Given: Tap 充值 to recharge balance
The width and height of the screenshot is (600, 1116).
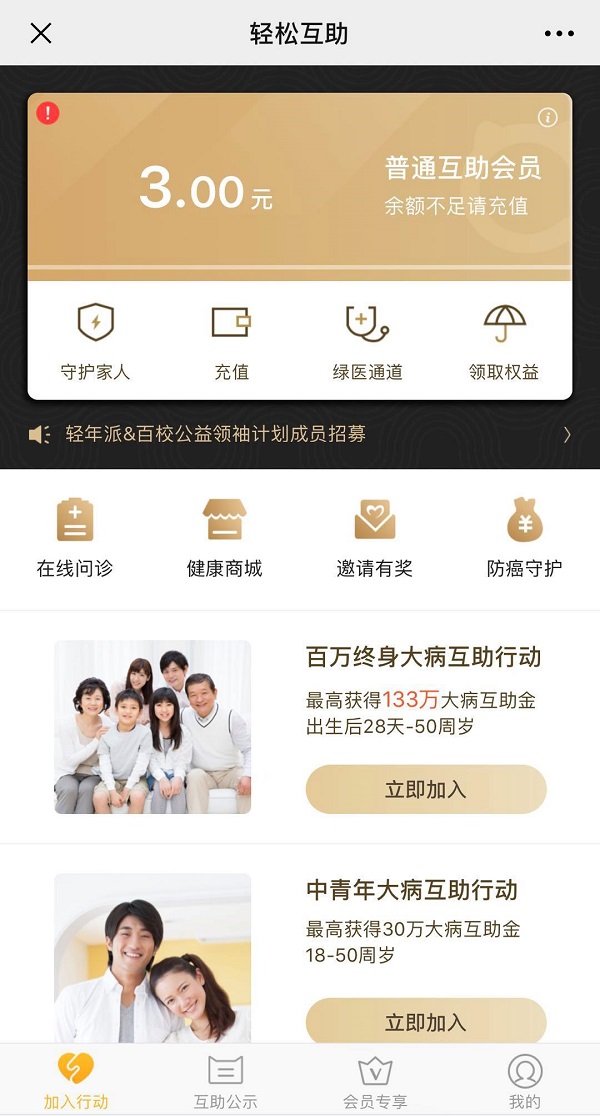Looking at the screenshot, I should point(231,342).
